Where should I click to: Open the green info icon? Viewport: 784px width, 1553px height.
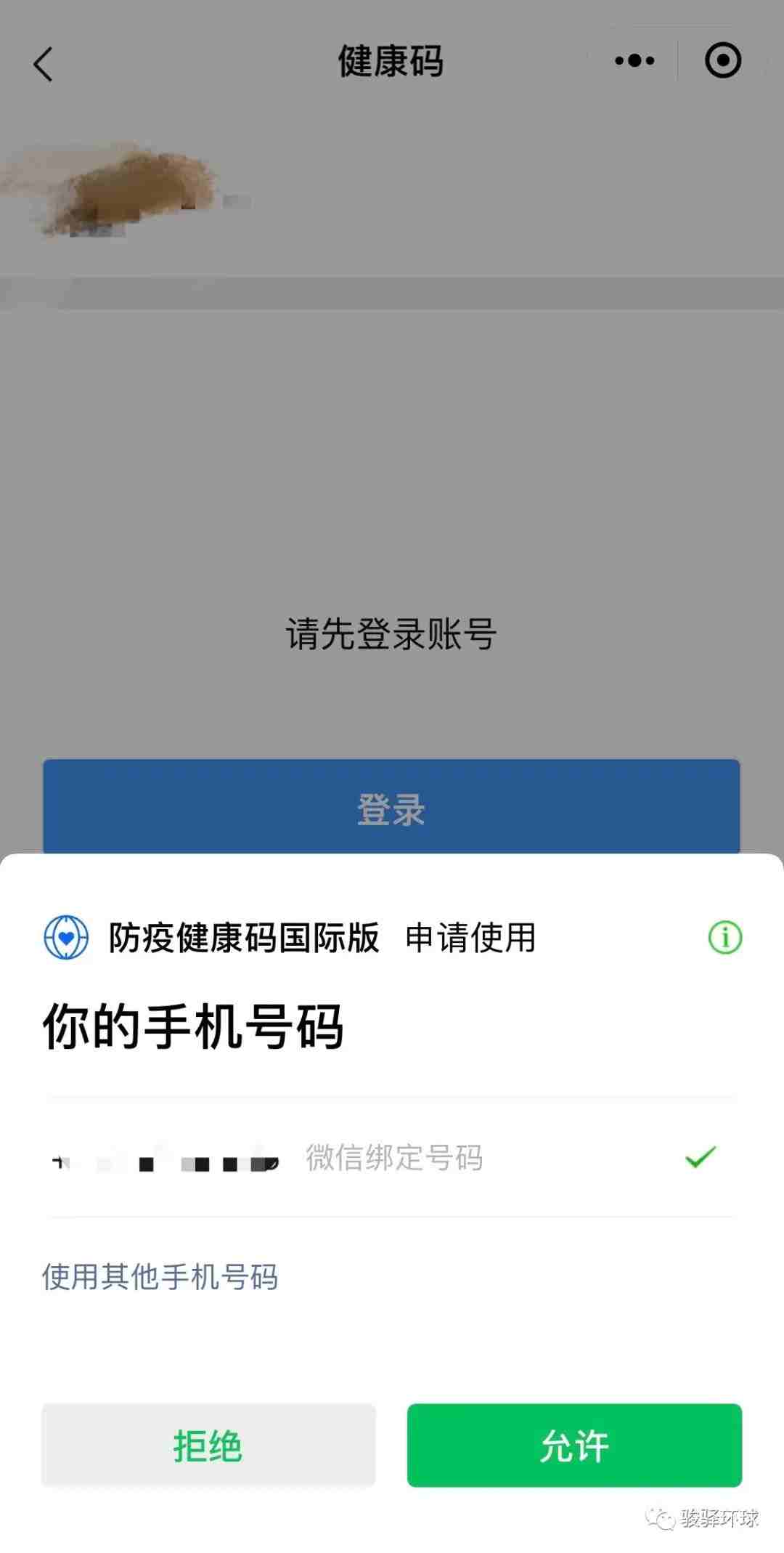724,937
